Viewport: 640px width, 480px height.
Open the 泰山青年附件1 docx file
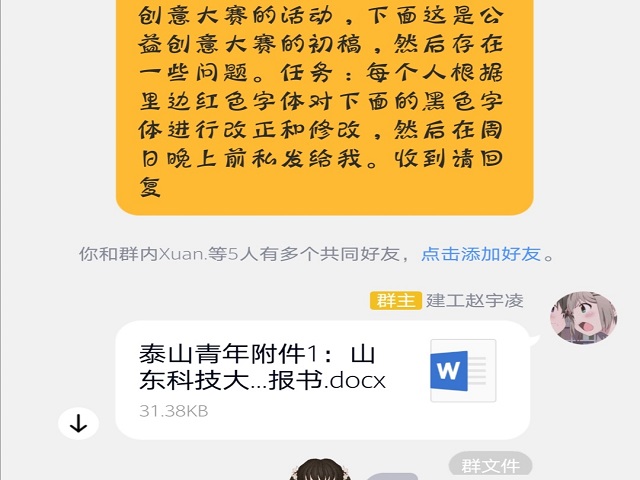coord(320,380)
